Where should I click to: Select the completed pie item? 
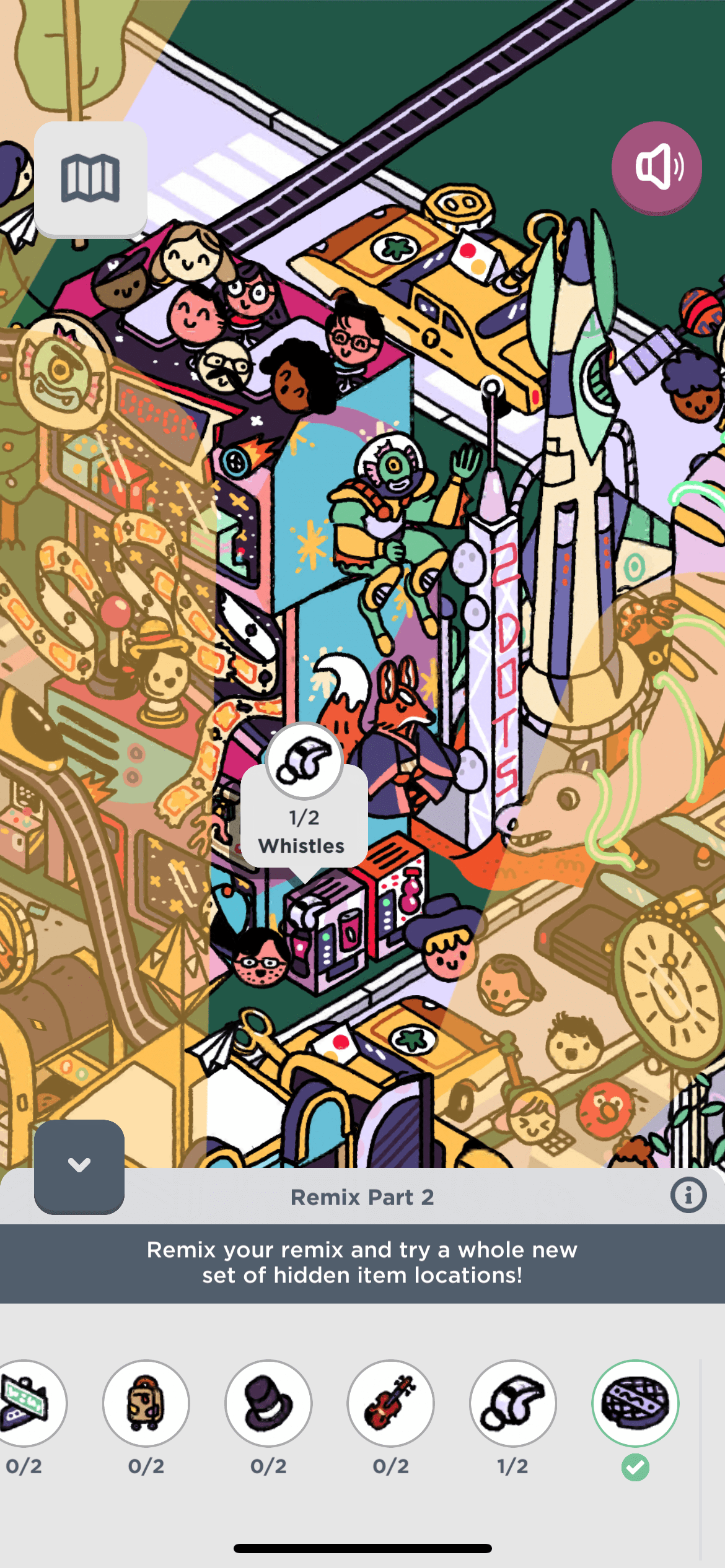pyautogui.click(x=635, y=1403)
